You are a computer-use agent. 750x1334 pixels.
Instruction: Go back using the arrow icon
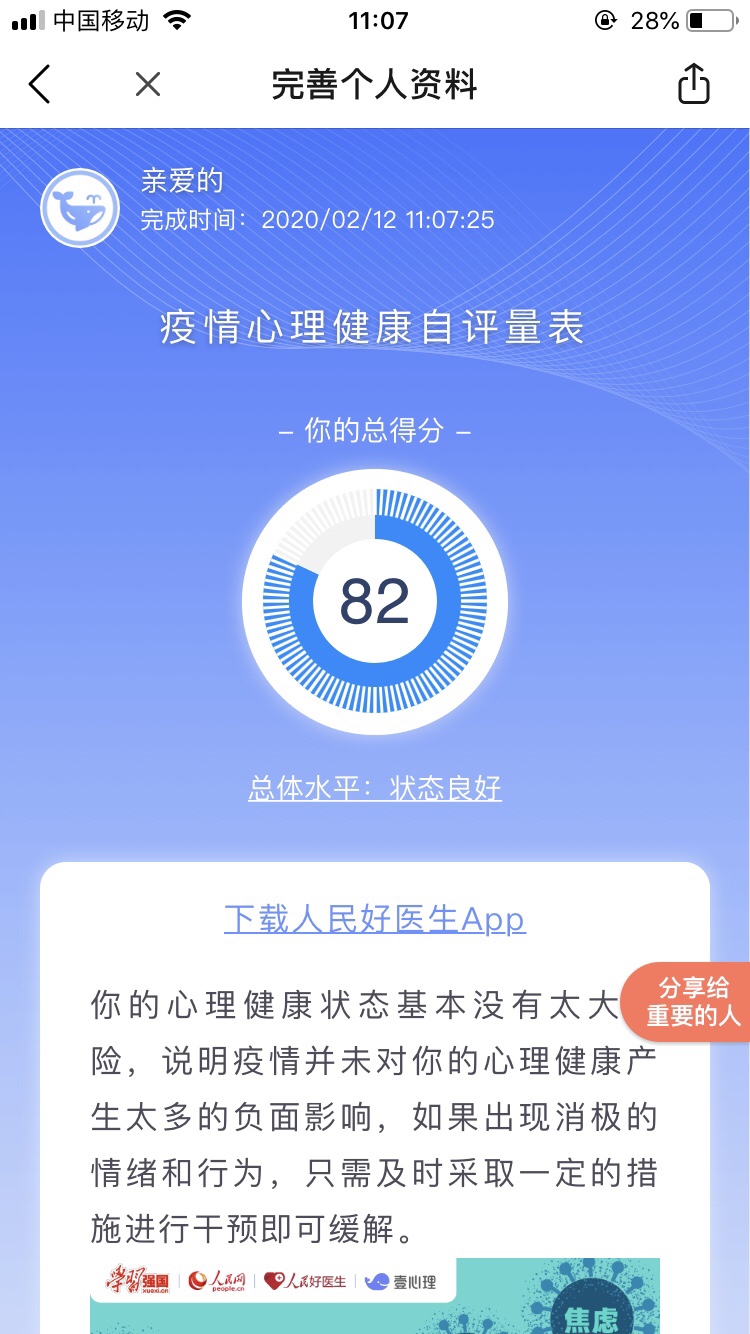coord(40,85)
